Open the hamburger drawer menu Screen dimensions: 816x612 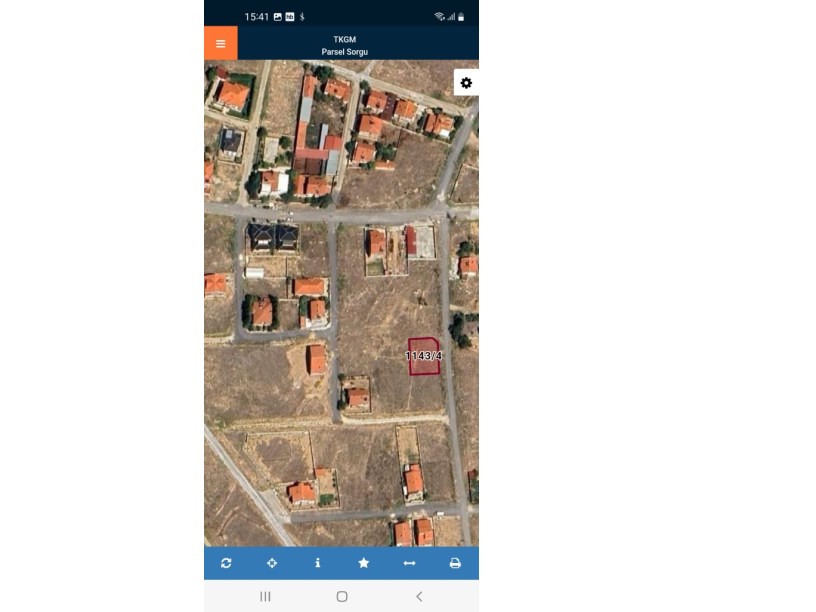coord(221,43)
